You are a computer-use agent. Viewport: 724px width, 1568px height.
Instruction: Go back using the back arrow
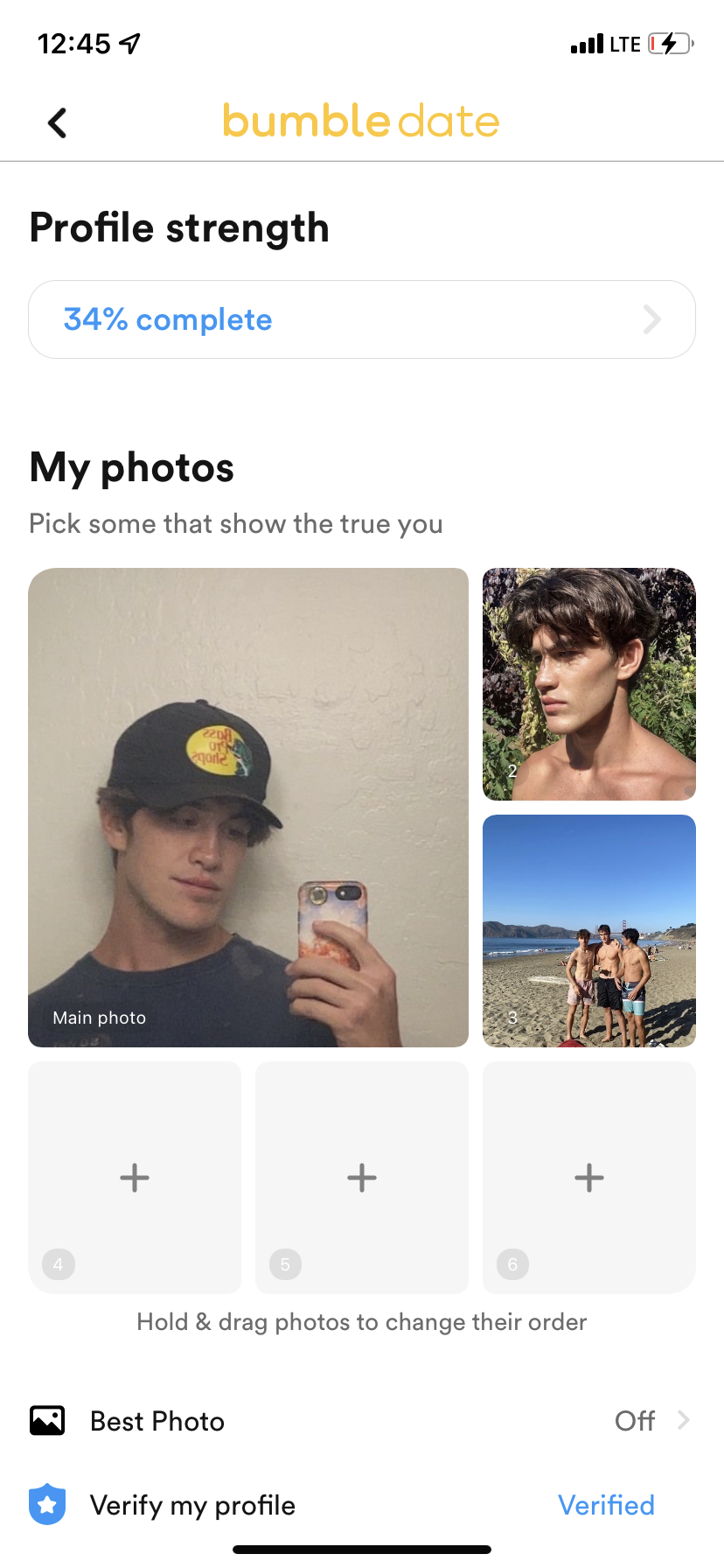coord(58,122)
